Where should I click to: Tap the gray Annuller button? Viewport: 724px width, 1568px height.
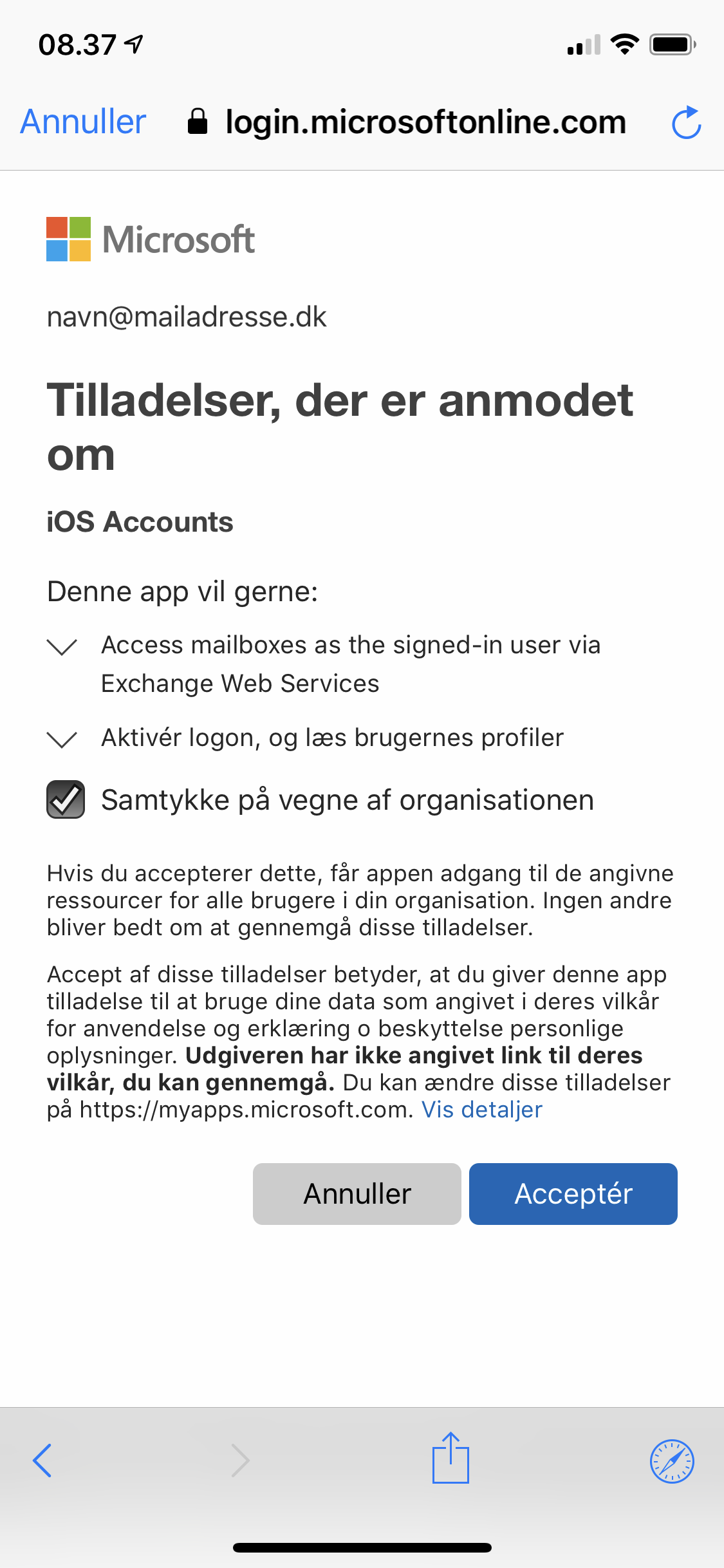pyautogui.click(x=357, y=1194)
